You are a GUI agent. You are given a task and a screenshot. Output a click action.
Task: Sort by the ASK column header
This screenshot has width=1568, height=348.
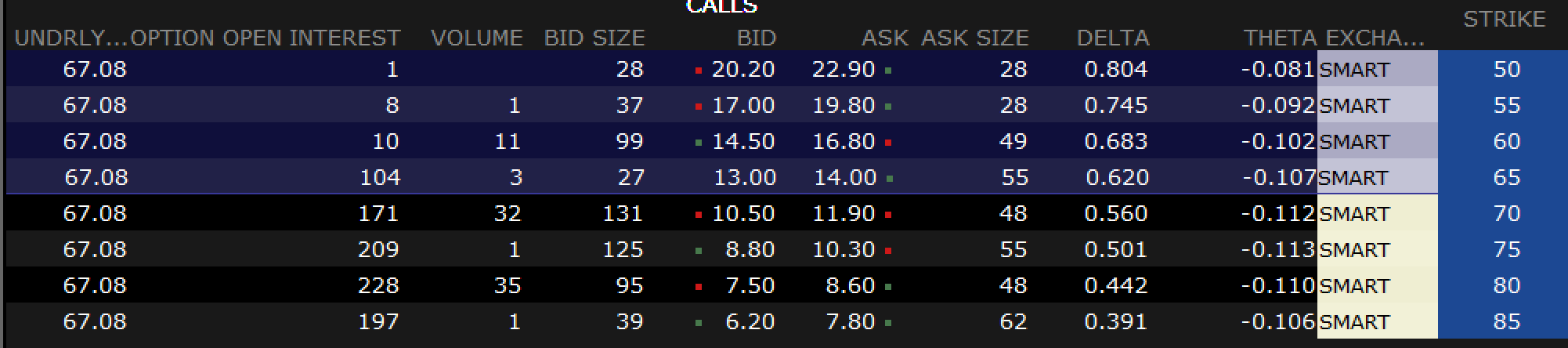pos(884,38)
